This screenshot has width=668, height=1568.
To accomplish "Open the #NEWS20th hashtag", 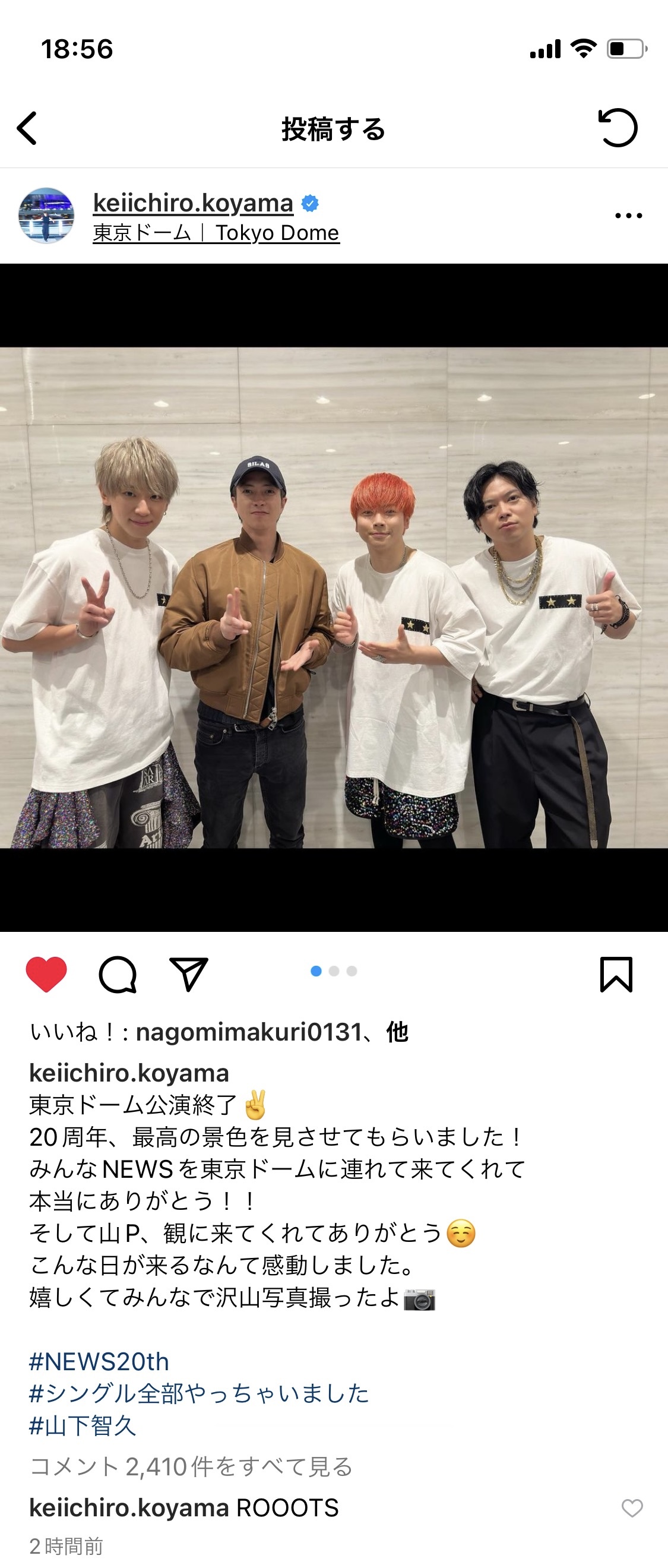I will coord(99,1361).
